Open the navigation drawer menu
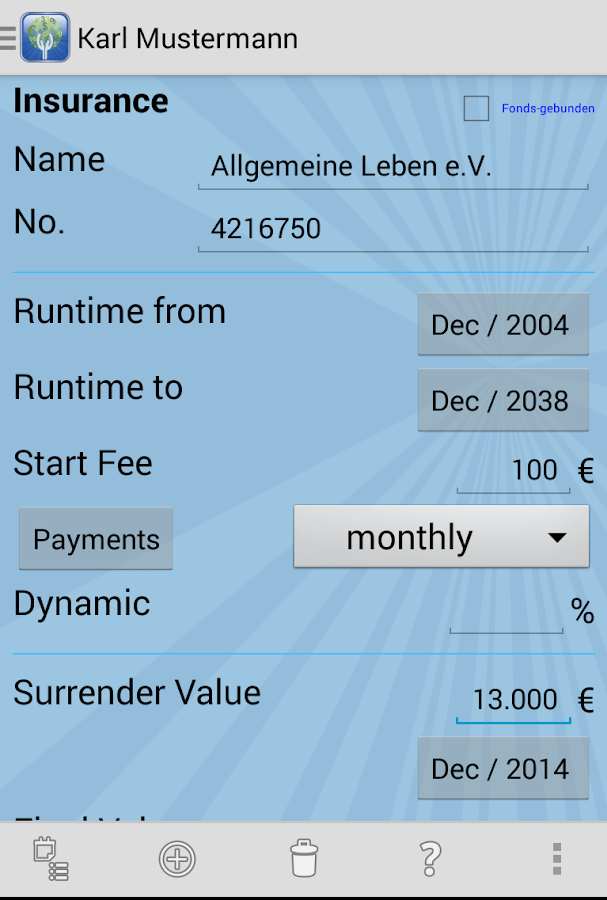The image size is (607, 900). click(10, 38)
